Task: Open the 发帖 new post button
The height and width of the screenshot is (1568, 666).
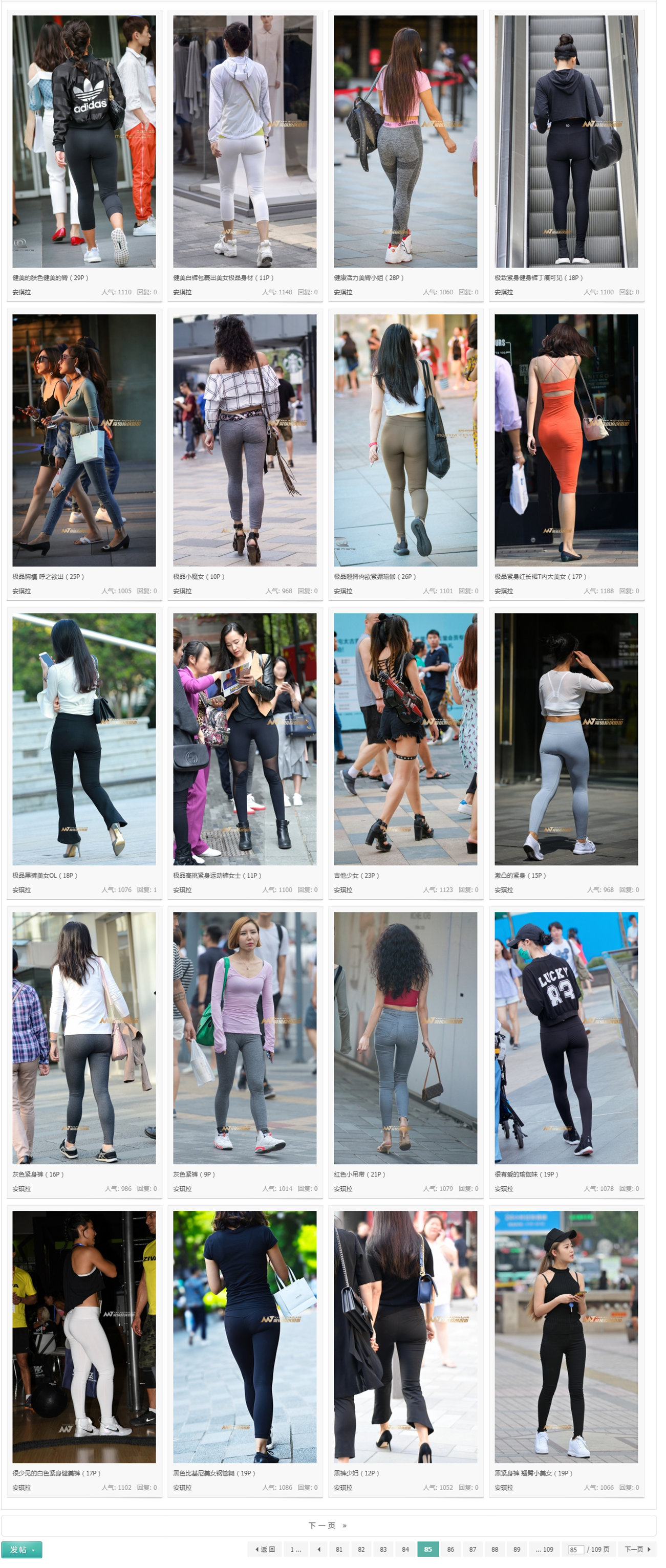Action: pos(22,1549)
